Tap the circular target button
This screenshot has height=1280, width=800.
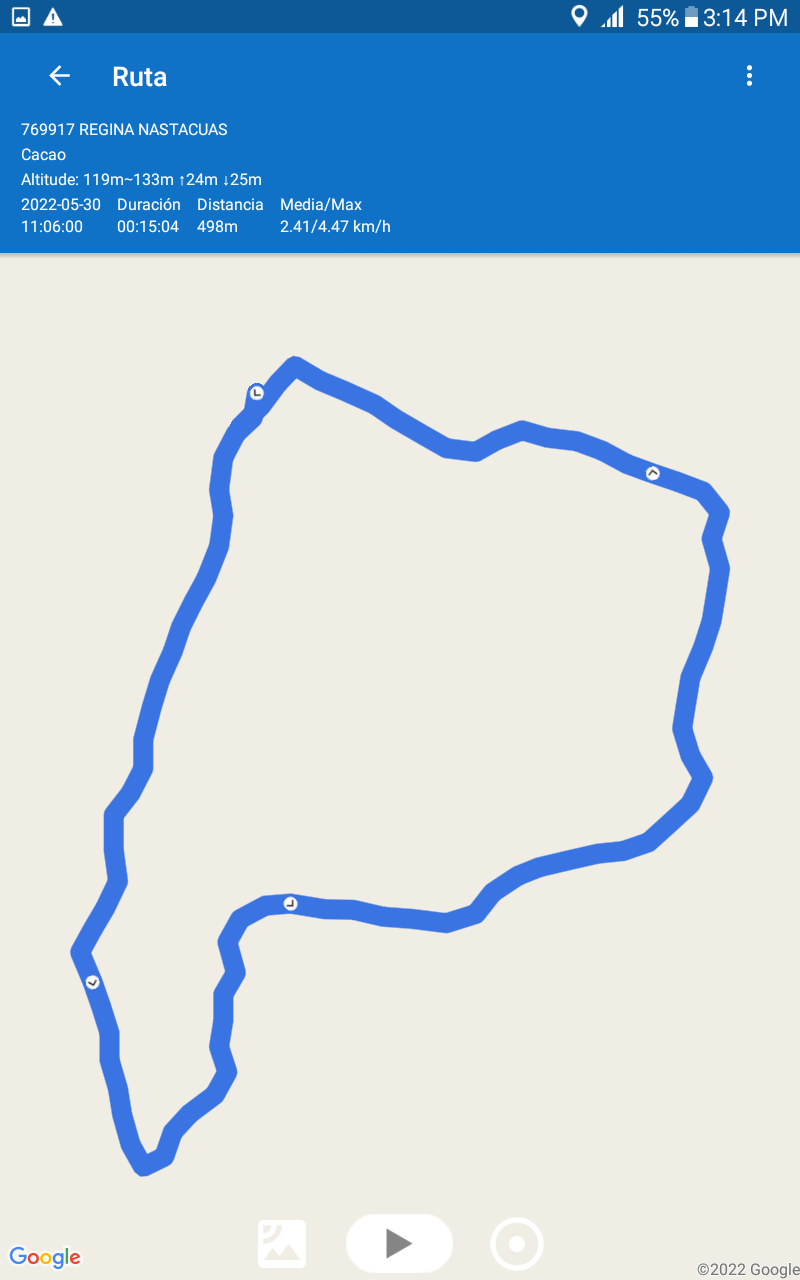(x=517, y=1244)
